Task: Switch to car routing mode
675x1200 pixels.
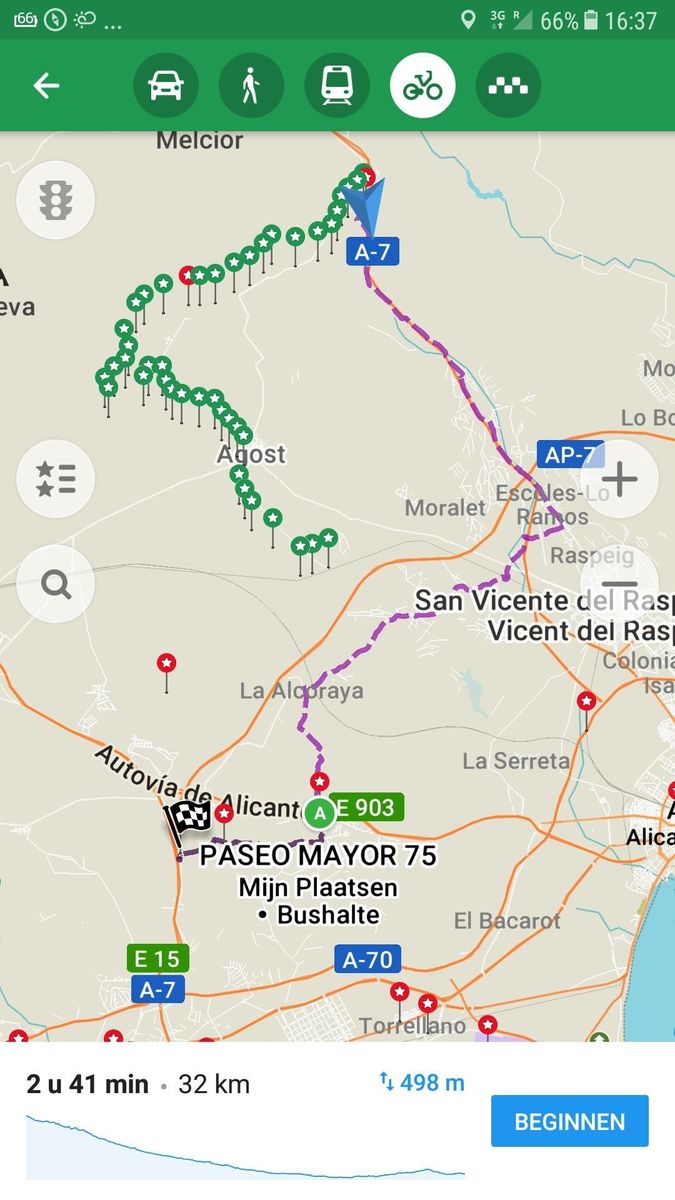Action: (166, 86)
